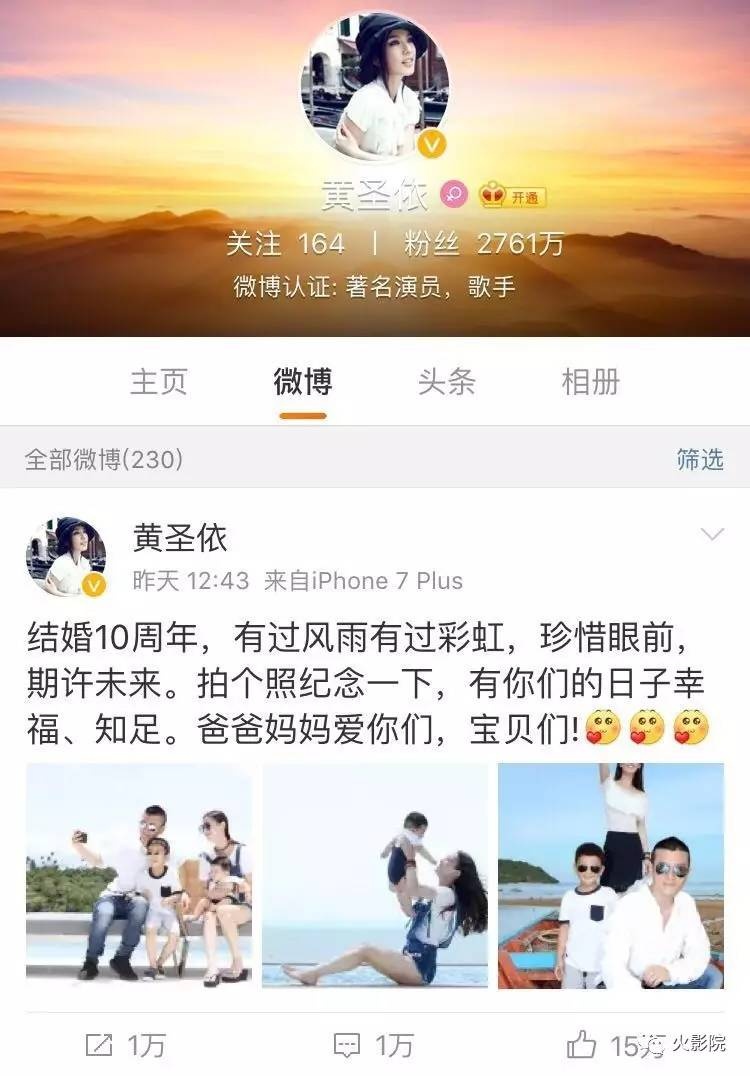Image resolution: width=750 pixels, height=1076 pixels.
Task: View the photo of mother lifting baby
Action: tap(375, 876)
